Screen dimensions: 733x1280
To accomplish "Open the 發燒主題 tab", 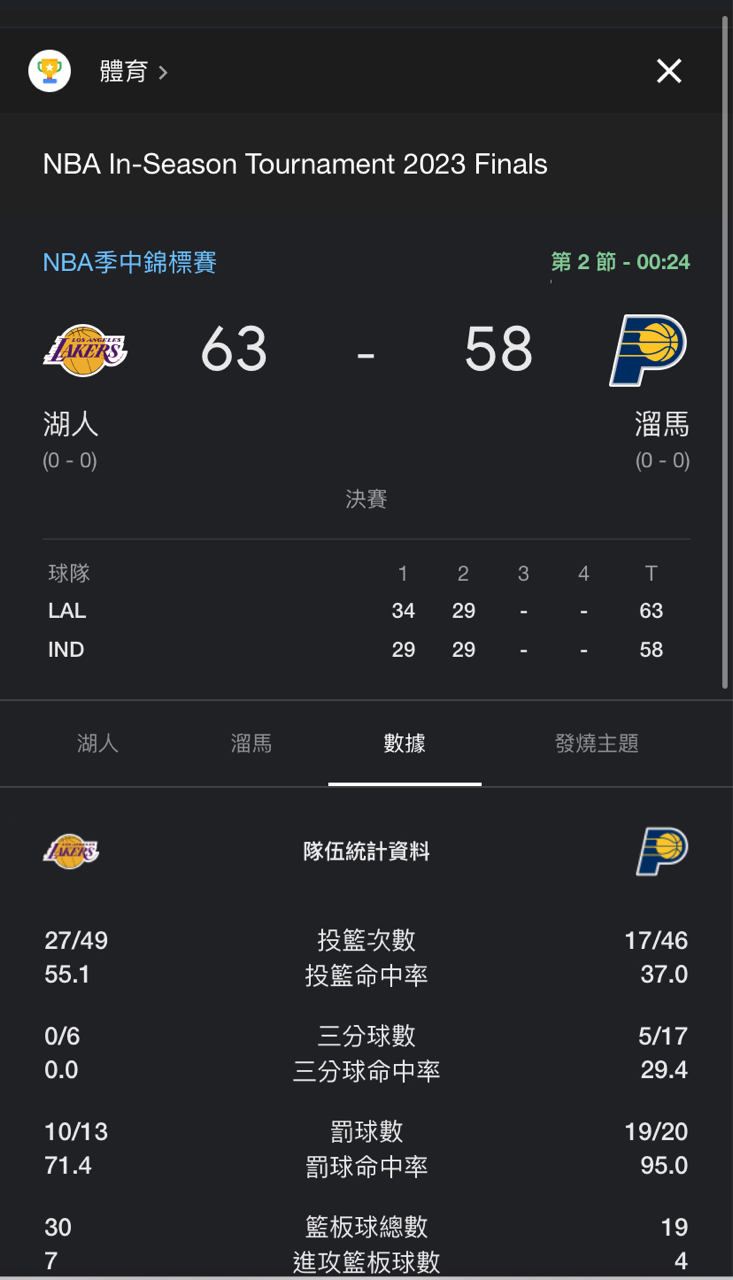I will (597, 744).
